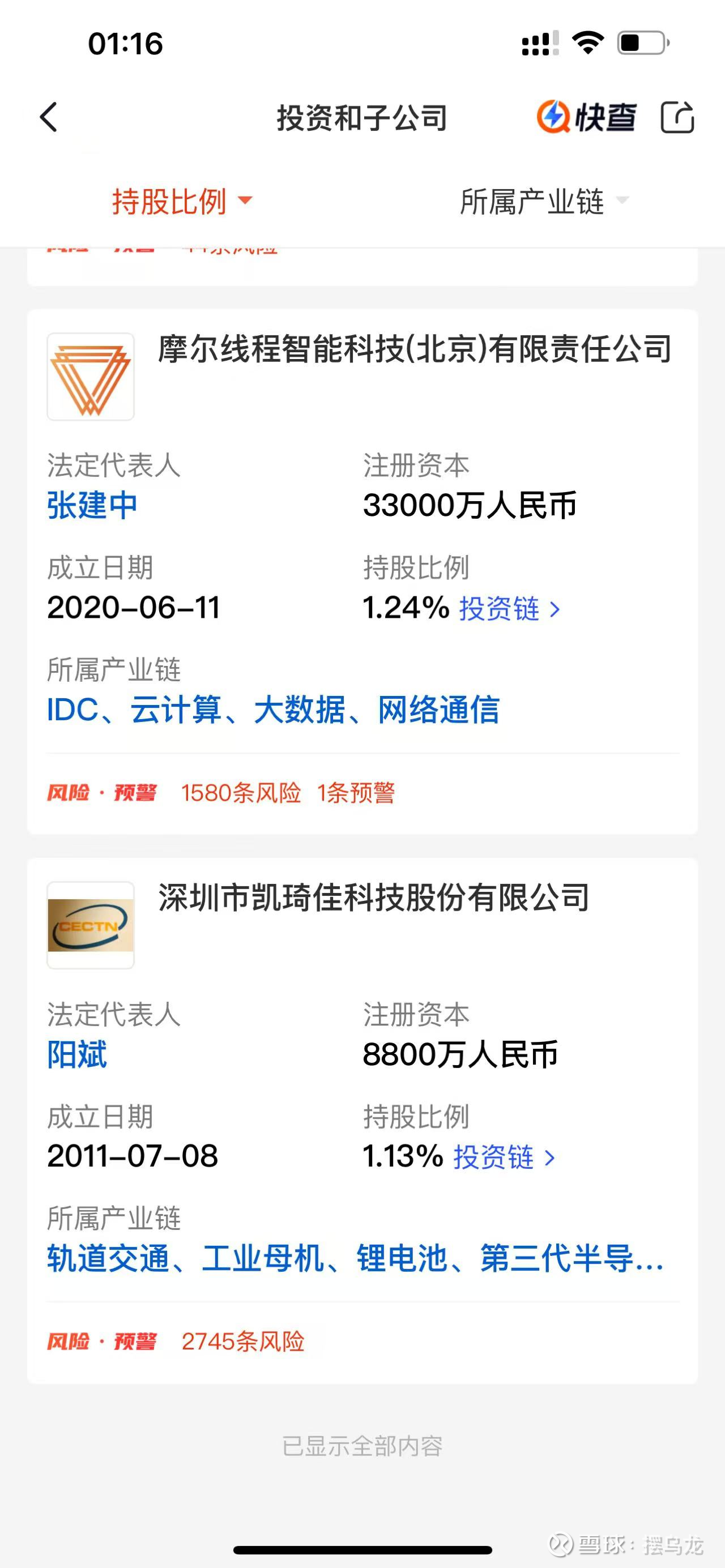Viewport: 725px width, 1568px height.
Task: View the 1条预警 warning entry
Action: pyautogui.click(x=357, y=793)
